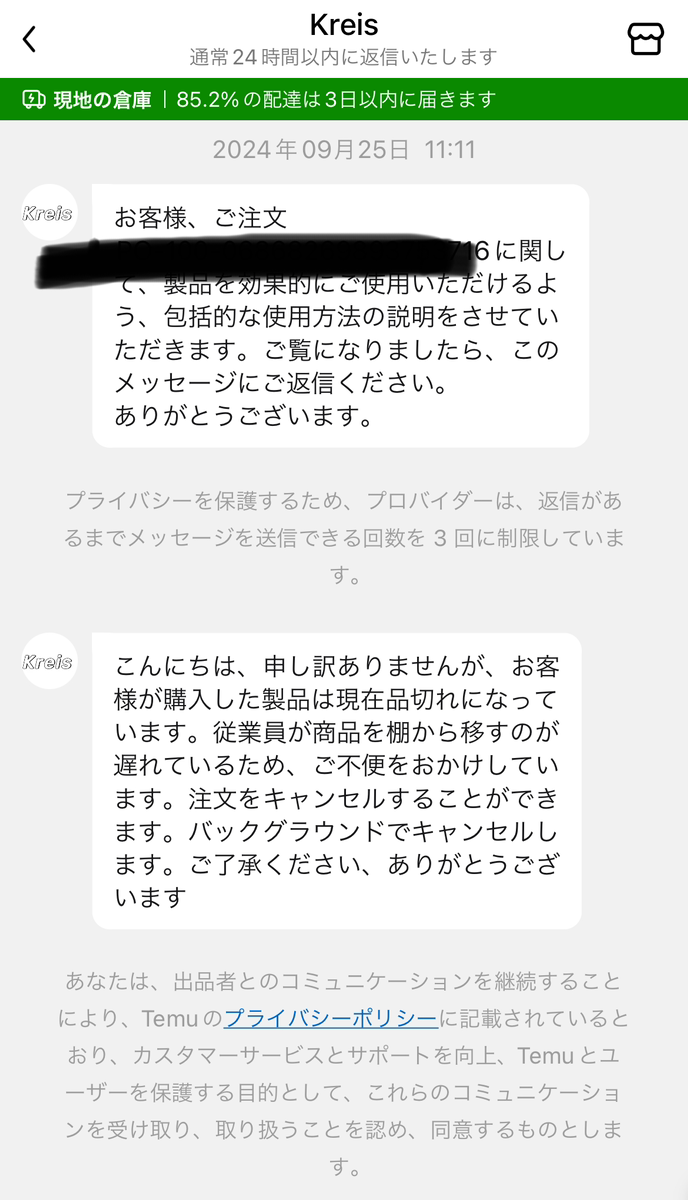Open the Kreis store page icon
This screenshot has width=688, height=1200.
click(x=645, y=38)
